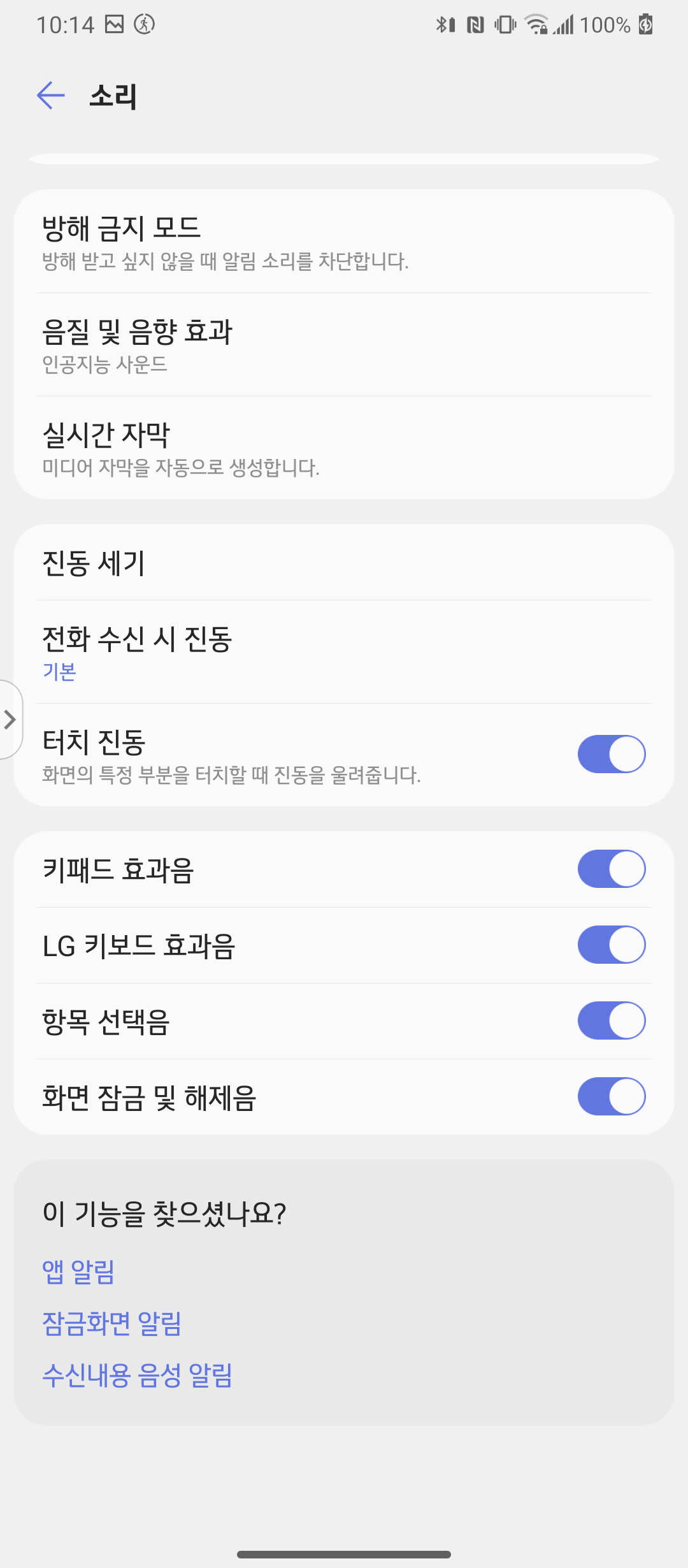
Task: Open the 잠금화면 알림 link
Action: tap(112, 1323)
